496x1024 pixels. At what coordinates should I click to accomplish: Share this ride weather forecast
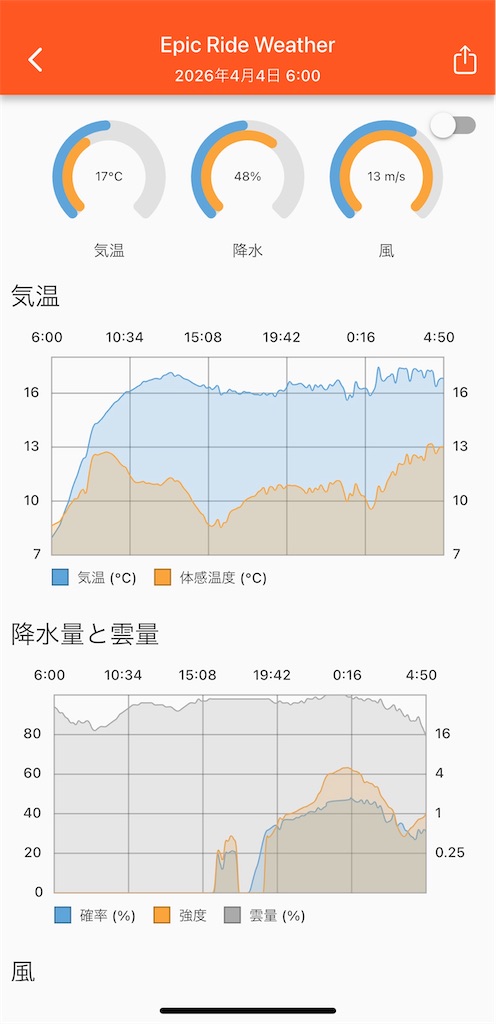(465, 59)
